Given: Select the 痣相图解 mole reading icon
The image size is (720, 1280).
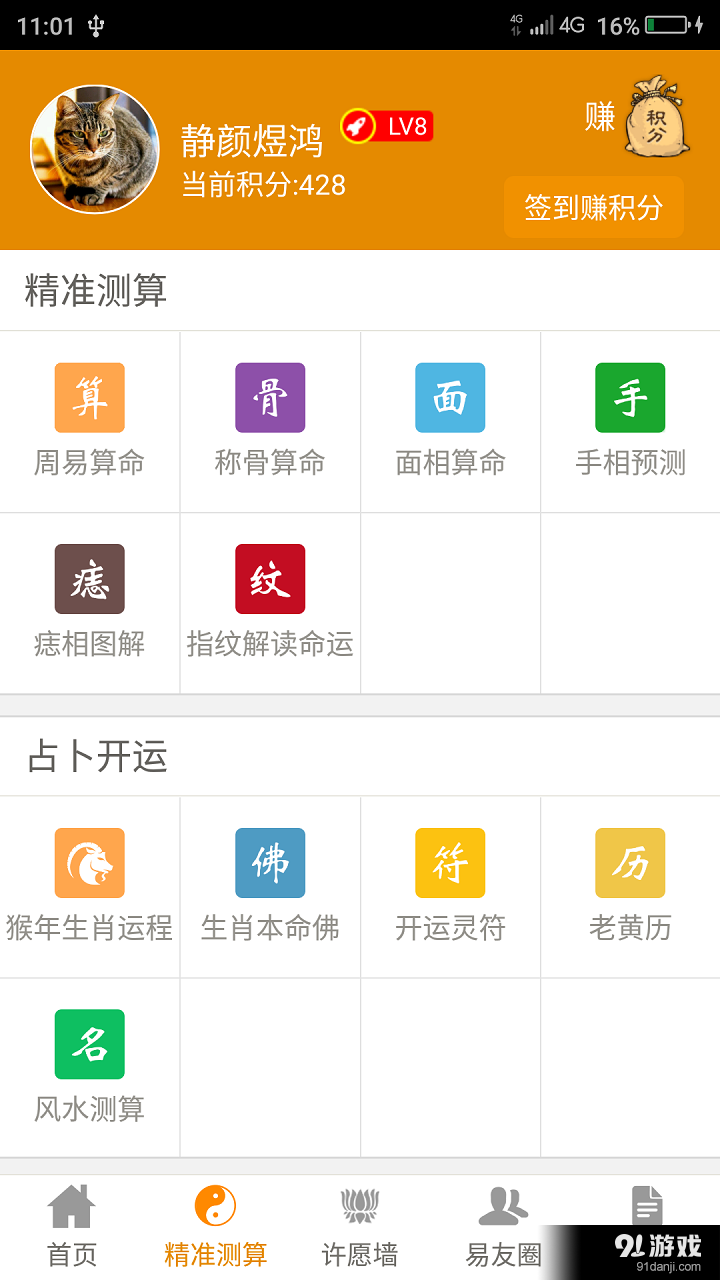Looking at the screenshot, I should (89, 578).
